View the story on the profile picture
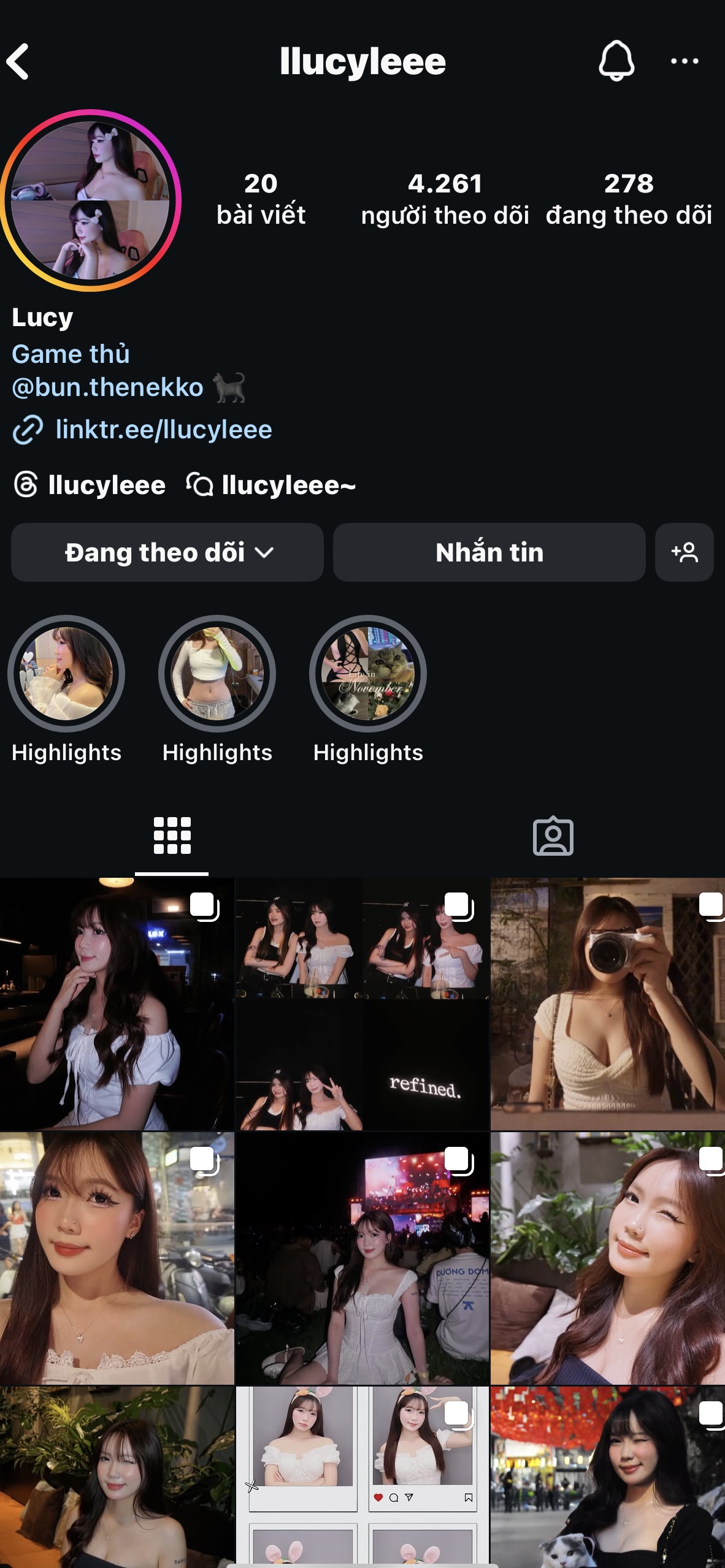This screenshot has width=725, height=1568. [91, 200]
